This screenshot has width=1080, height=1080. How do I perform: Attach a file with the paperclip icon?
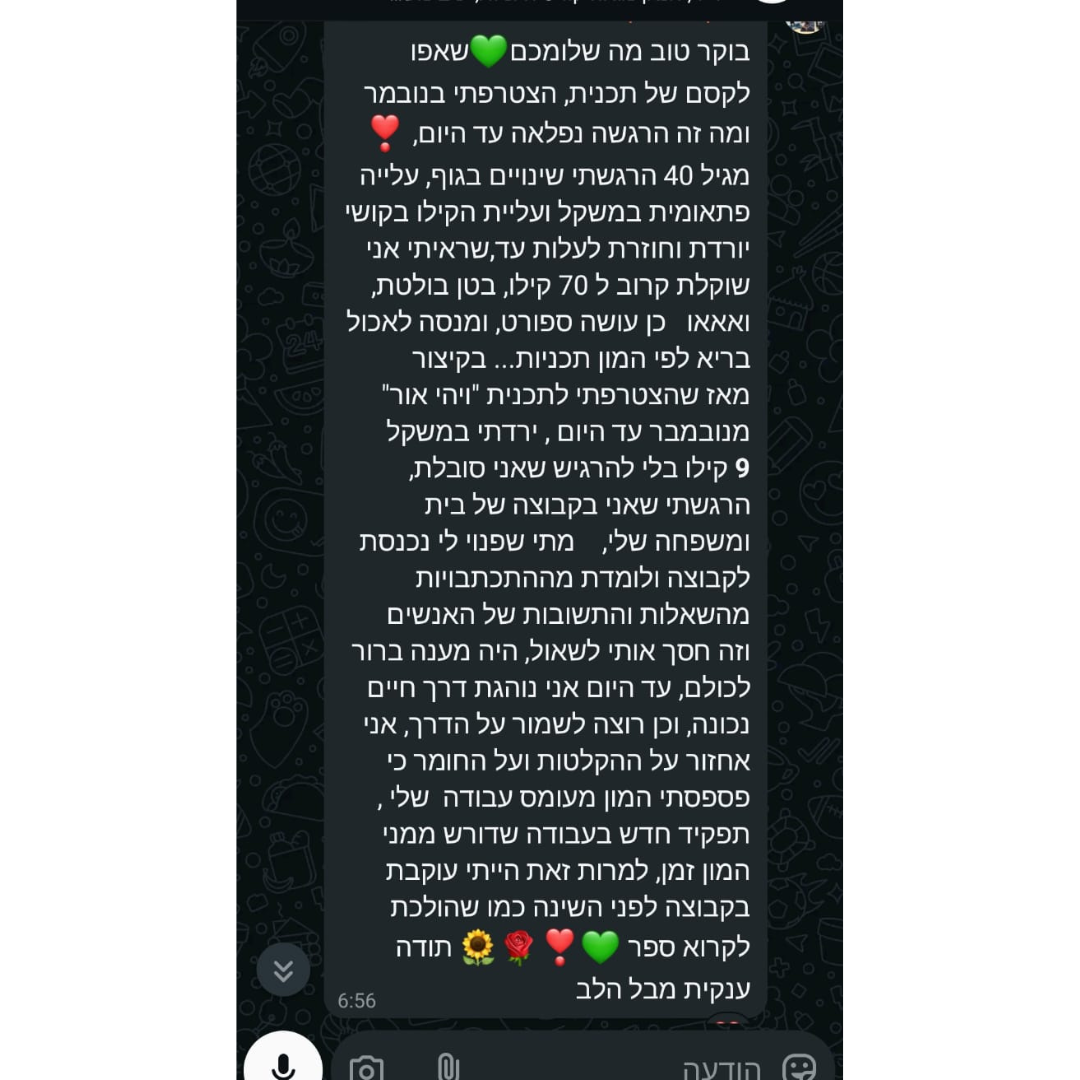click(447, 1067)
